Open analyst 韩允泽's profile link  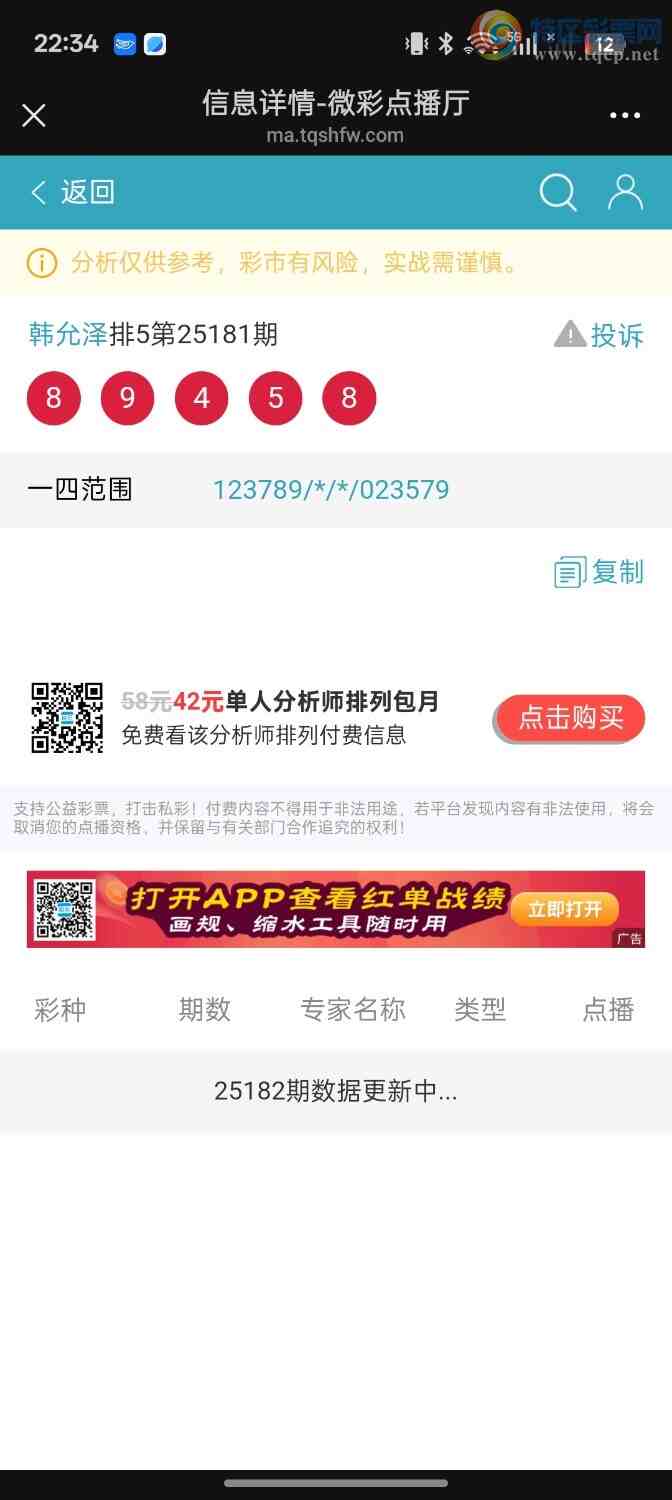(x=68, y=334)
